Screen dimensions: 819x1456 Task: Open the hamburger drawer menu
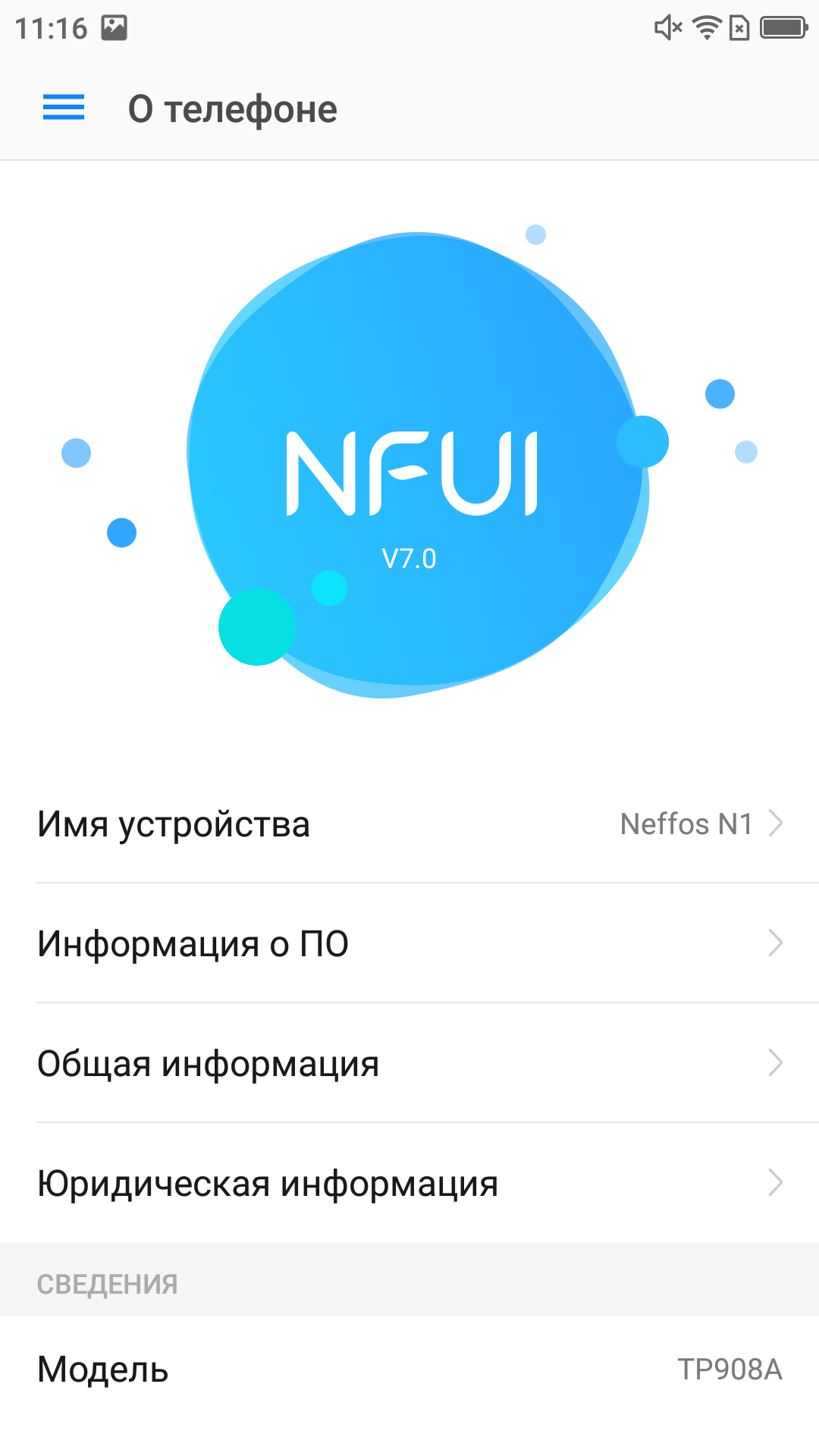click(64, 108)
